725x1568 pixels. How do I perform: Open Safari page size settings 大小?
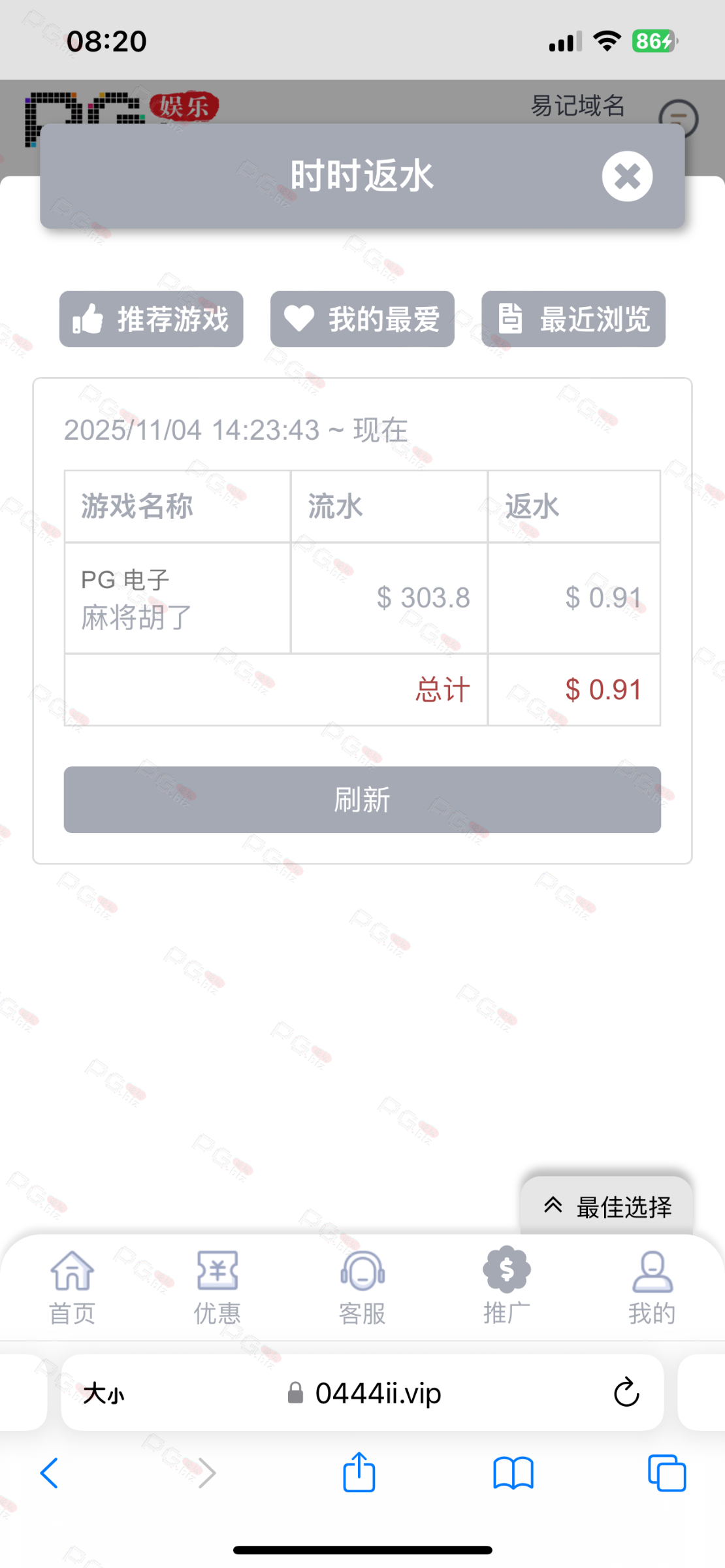coord(104,1394)
